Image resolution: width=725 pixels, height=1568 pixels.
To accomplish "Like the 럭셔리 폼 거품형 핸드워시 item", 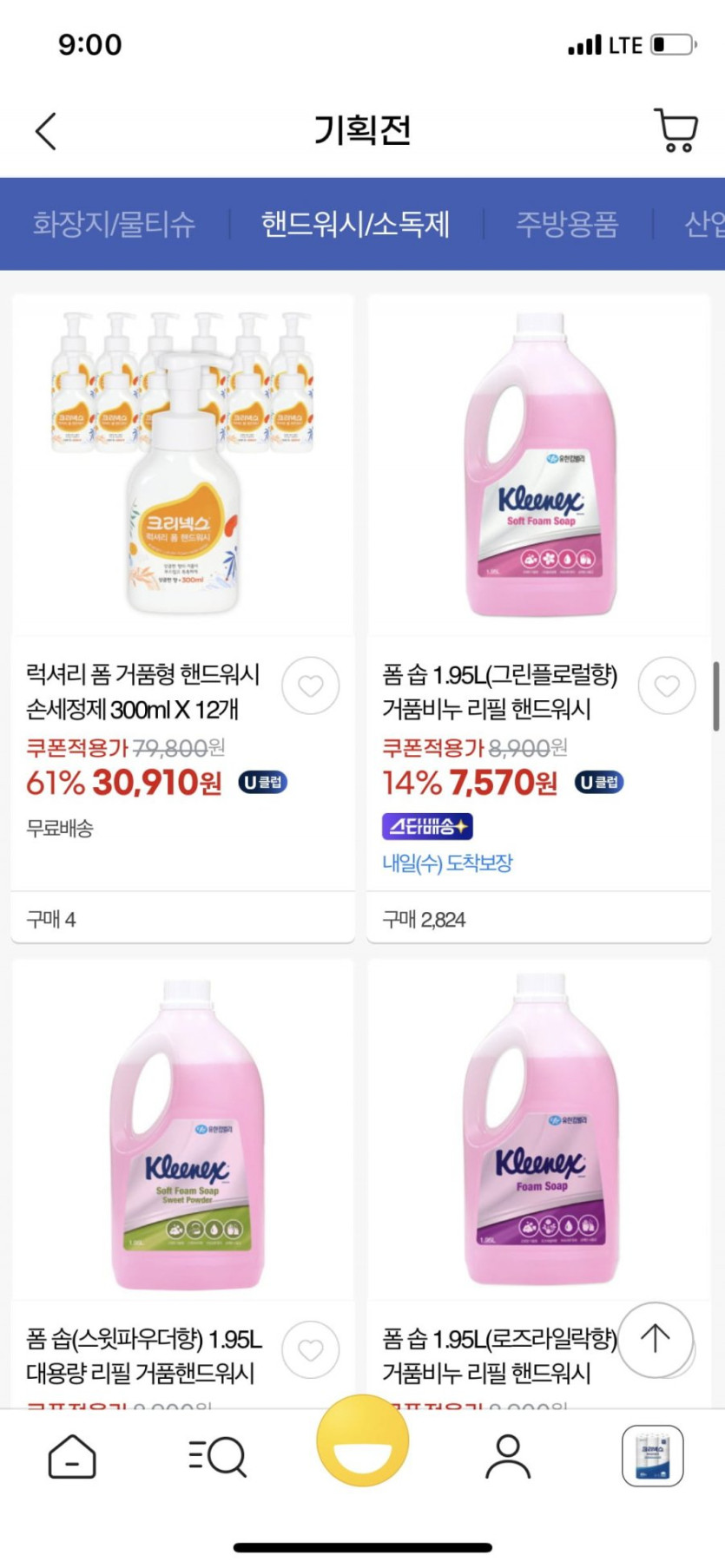I will [310, 686].
